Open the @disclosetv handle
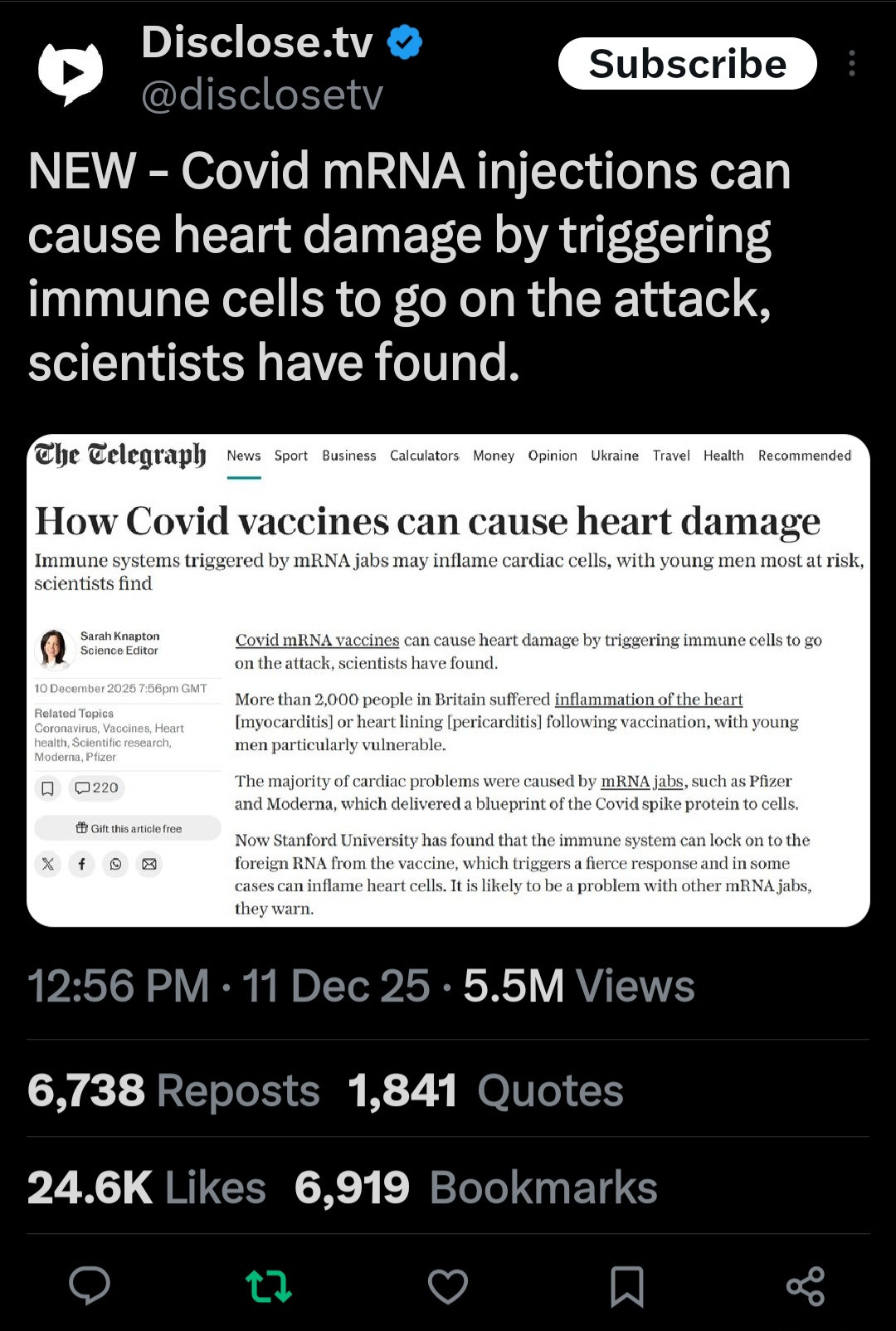This screenshot has height=1331, width=896. (x=262, y=95)
